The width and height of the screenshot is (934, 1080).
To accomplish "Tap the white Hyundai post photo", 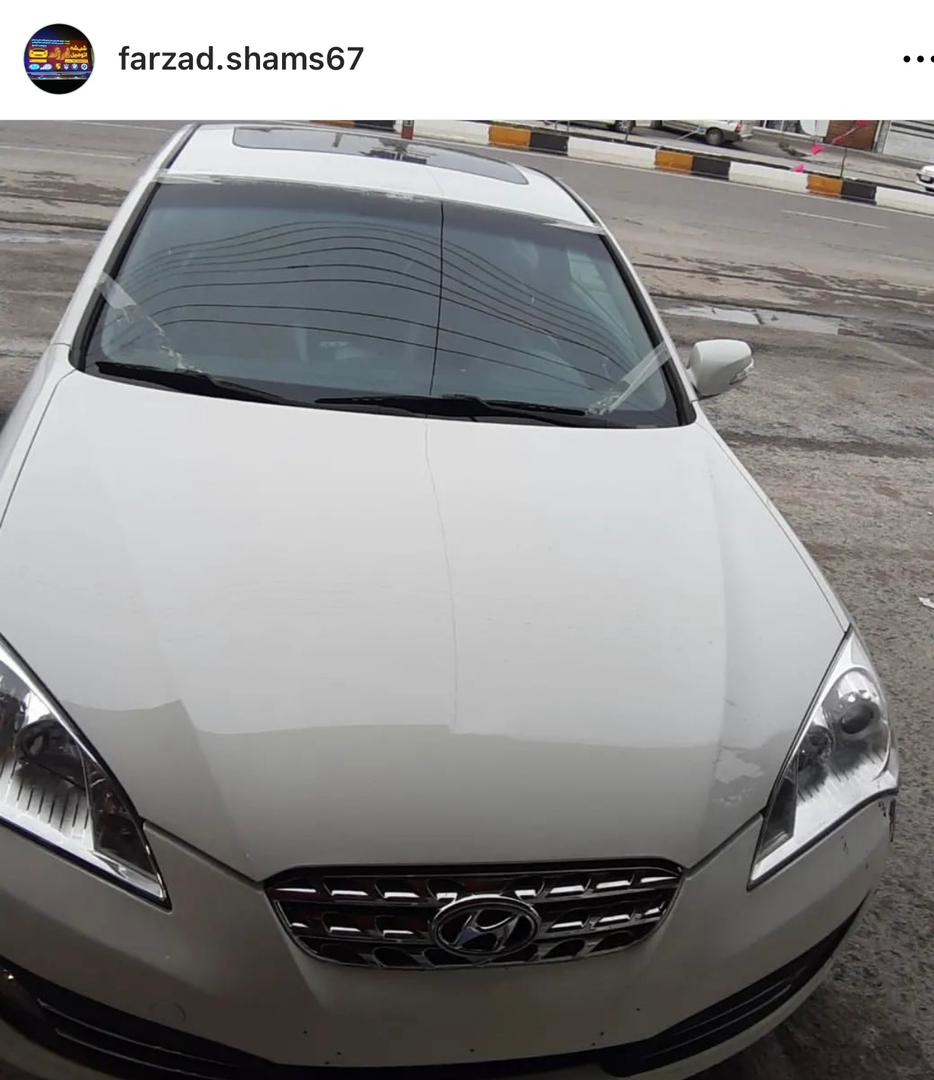I will tap(467, 600).
